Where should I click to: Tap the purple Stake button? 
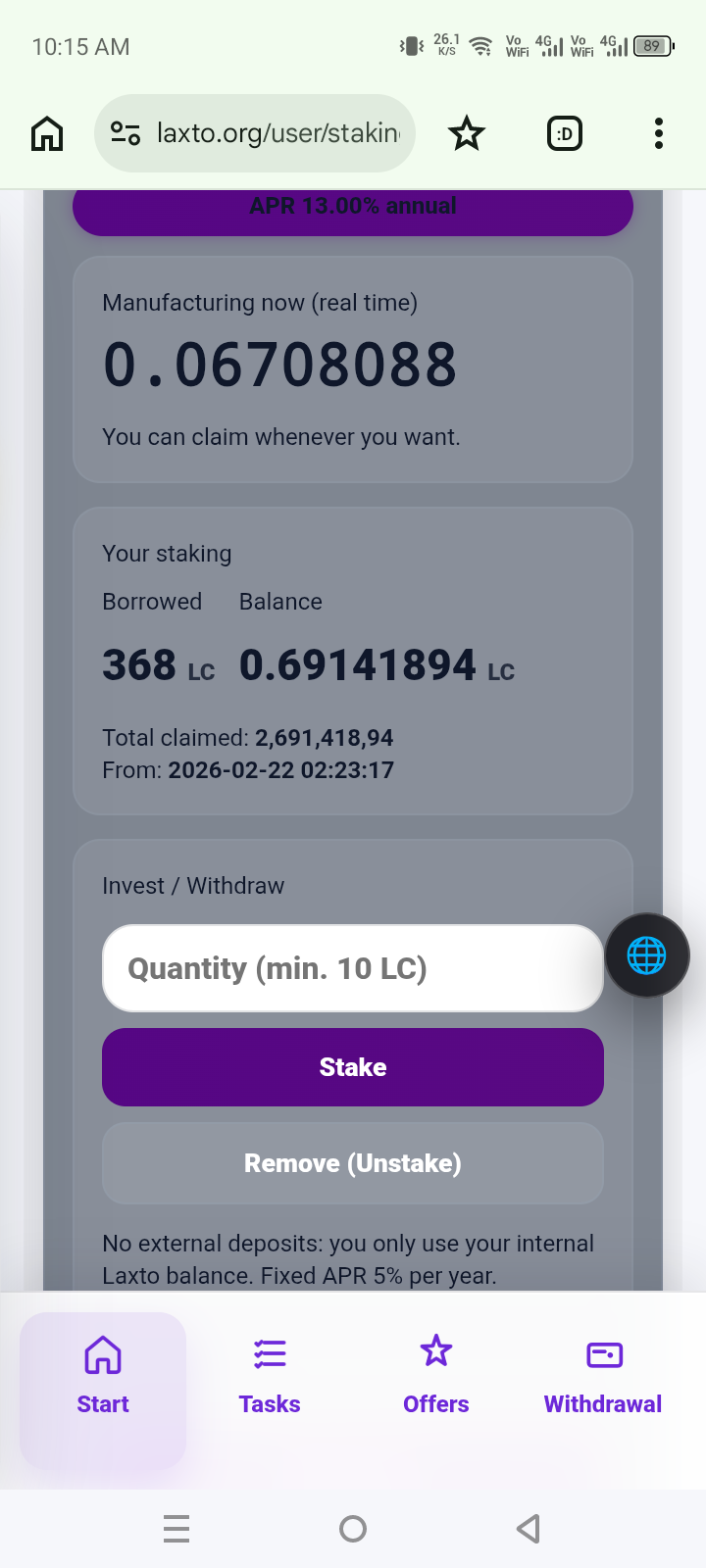[x=352, y=1067]
